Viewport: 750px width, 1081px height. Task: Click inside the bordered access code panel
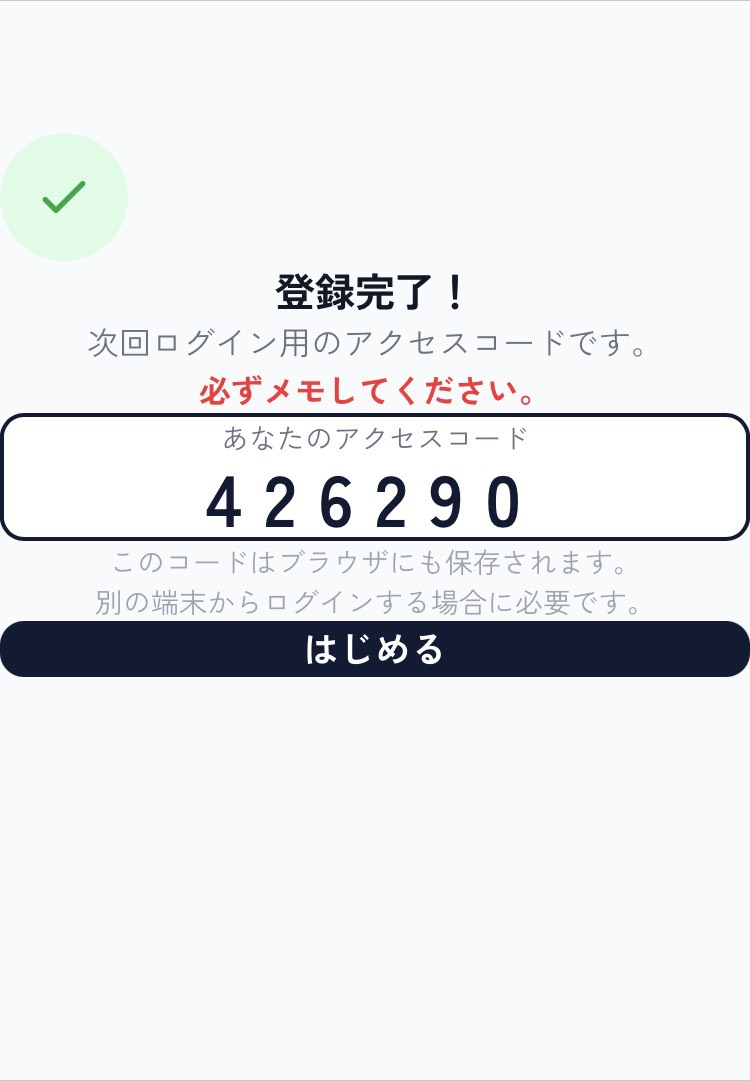click(375, 476)
